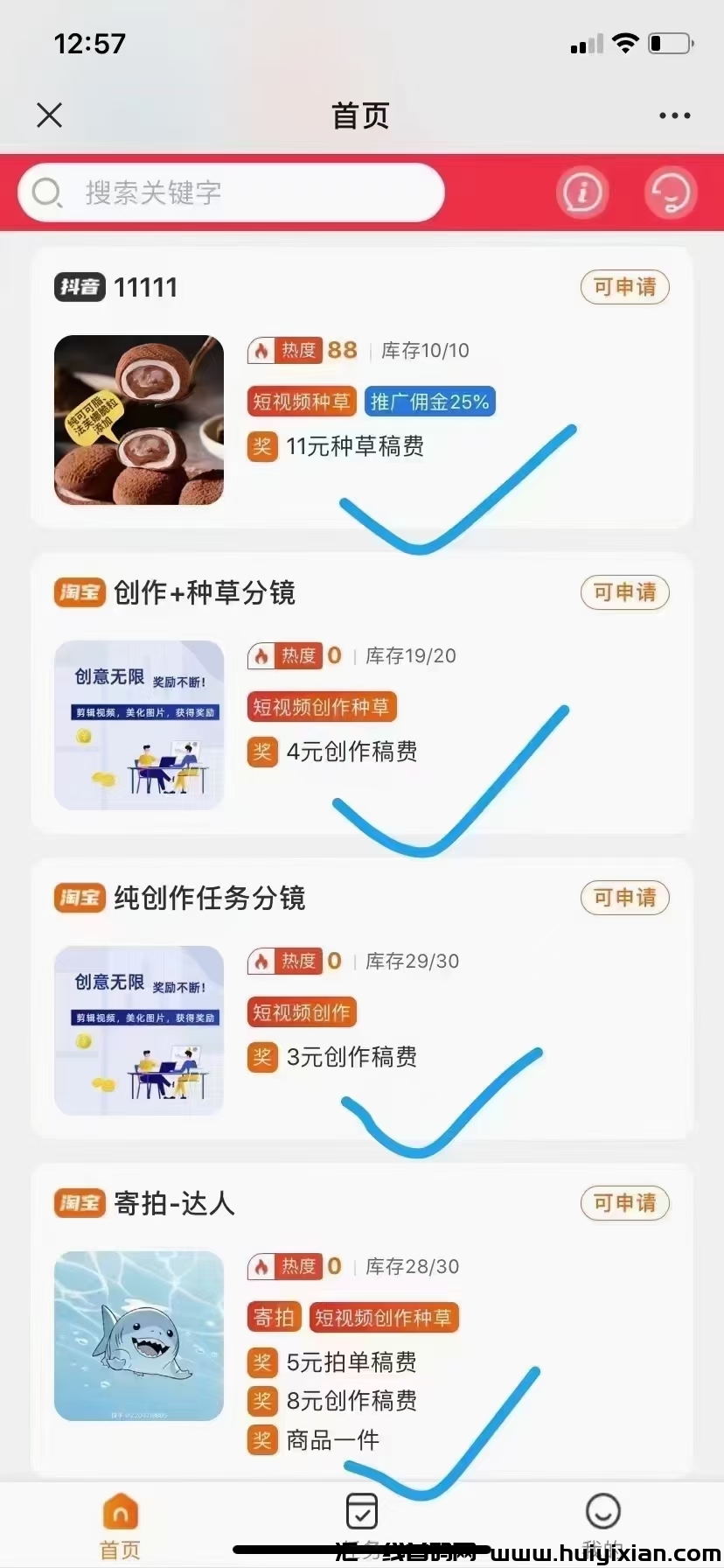Open the three-dot overflow menu
This screenshot has height=1568, width=724.
pyautogui.click(x=674, y=115)
